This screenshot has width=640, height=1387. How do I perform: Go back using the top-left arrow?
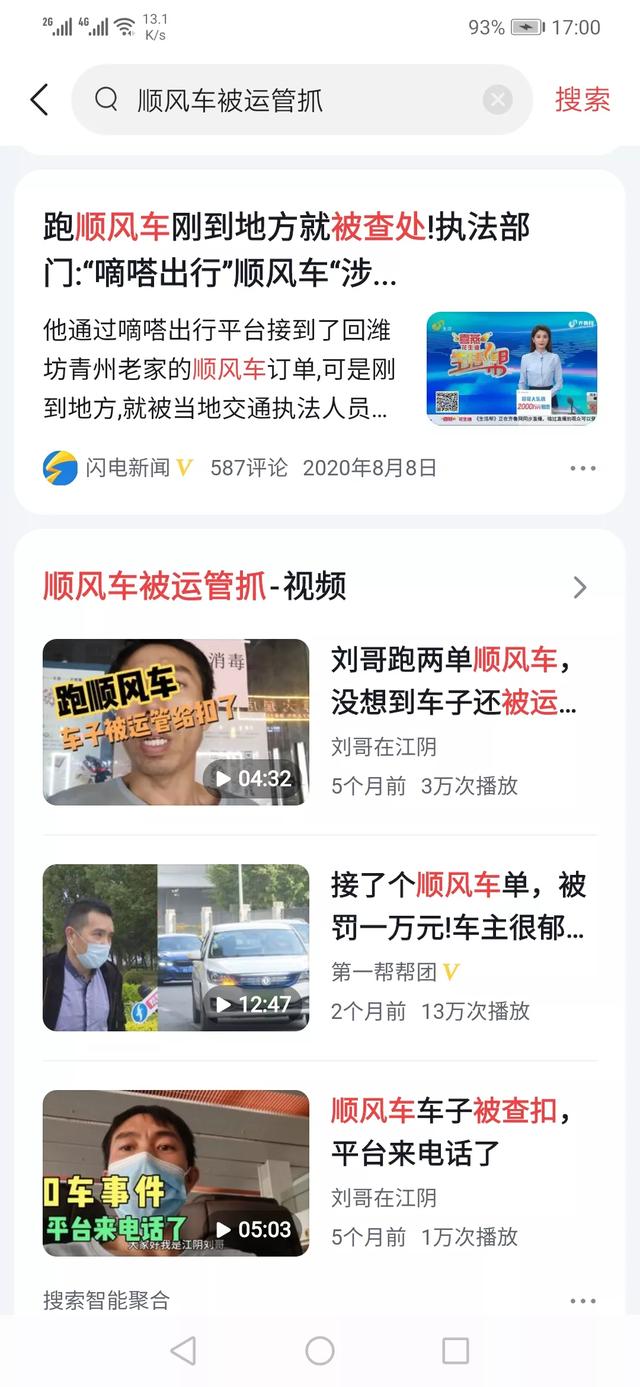[x=39, y=99]
